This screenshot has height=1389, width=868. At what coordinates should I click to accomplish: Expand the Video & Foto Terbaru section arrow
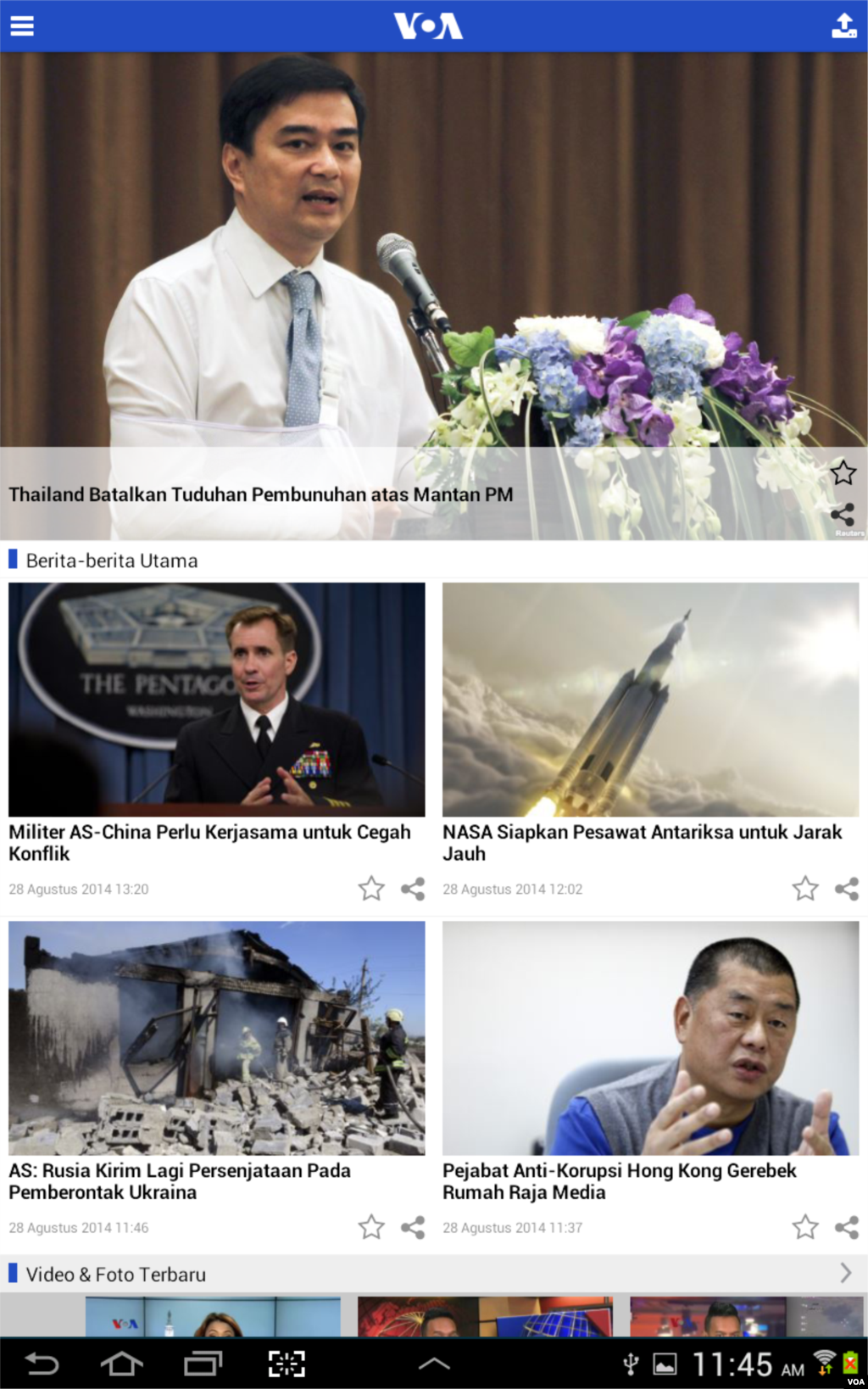(x=845, y=1273)
